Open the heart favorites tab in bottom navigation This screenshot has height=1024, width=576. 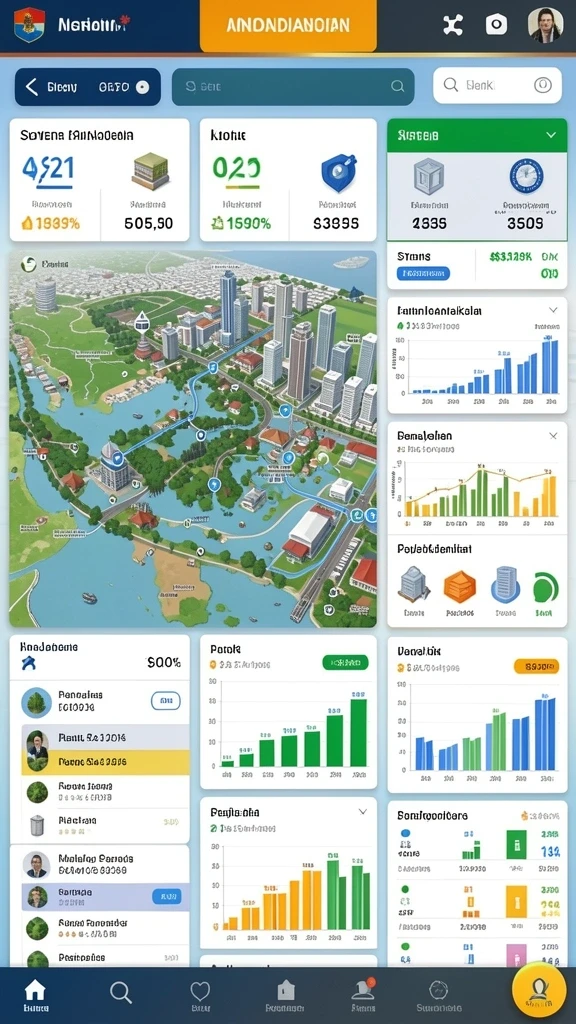click(200, 996)
